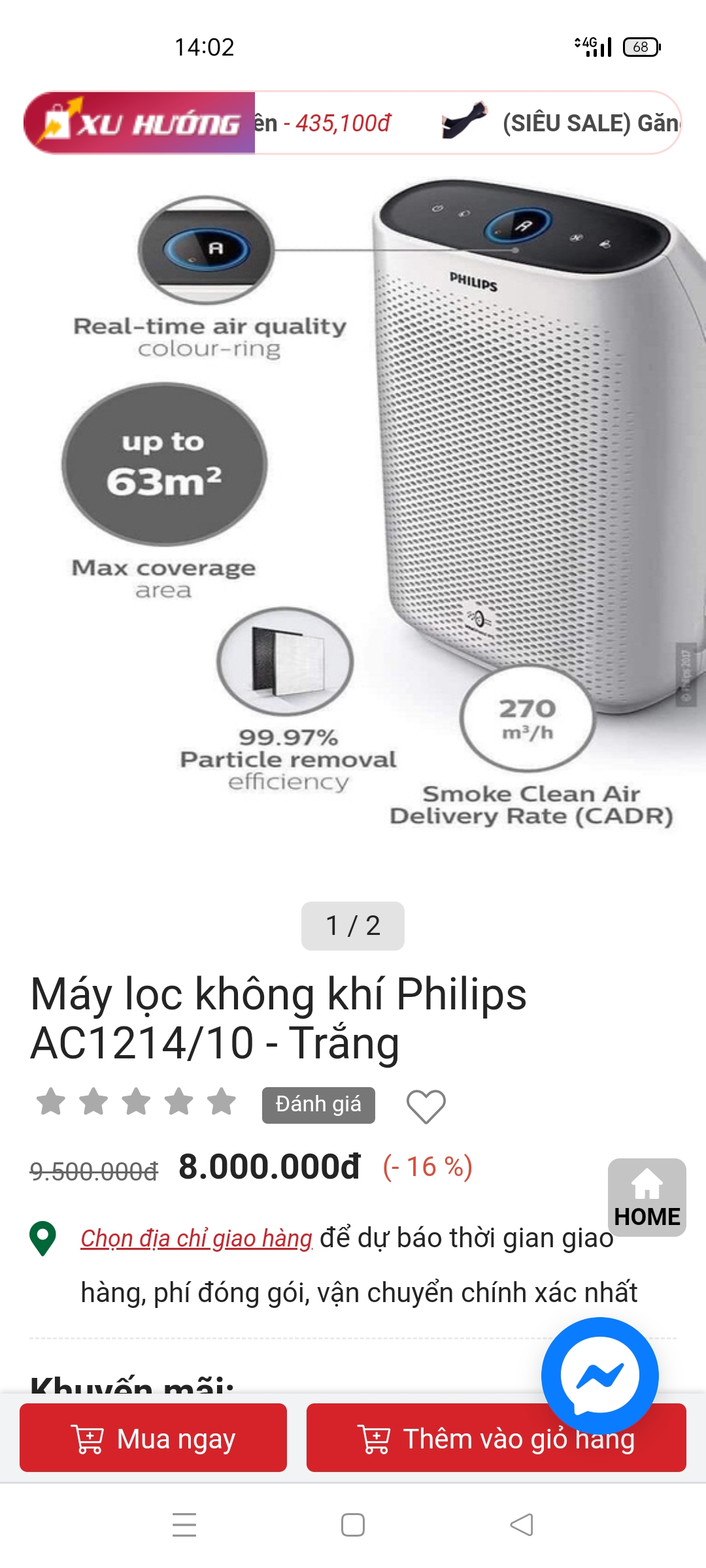Go back with system back button
Screen dimensions: 706x1568
click(x=522, y=1525)
